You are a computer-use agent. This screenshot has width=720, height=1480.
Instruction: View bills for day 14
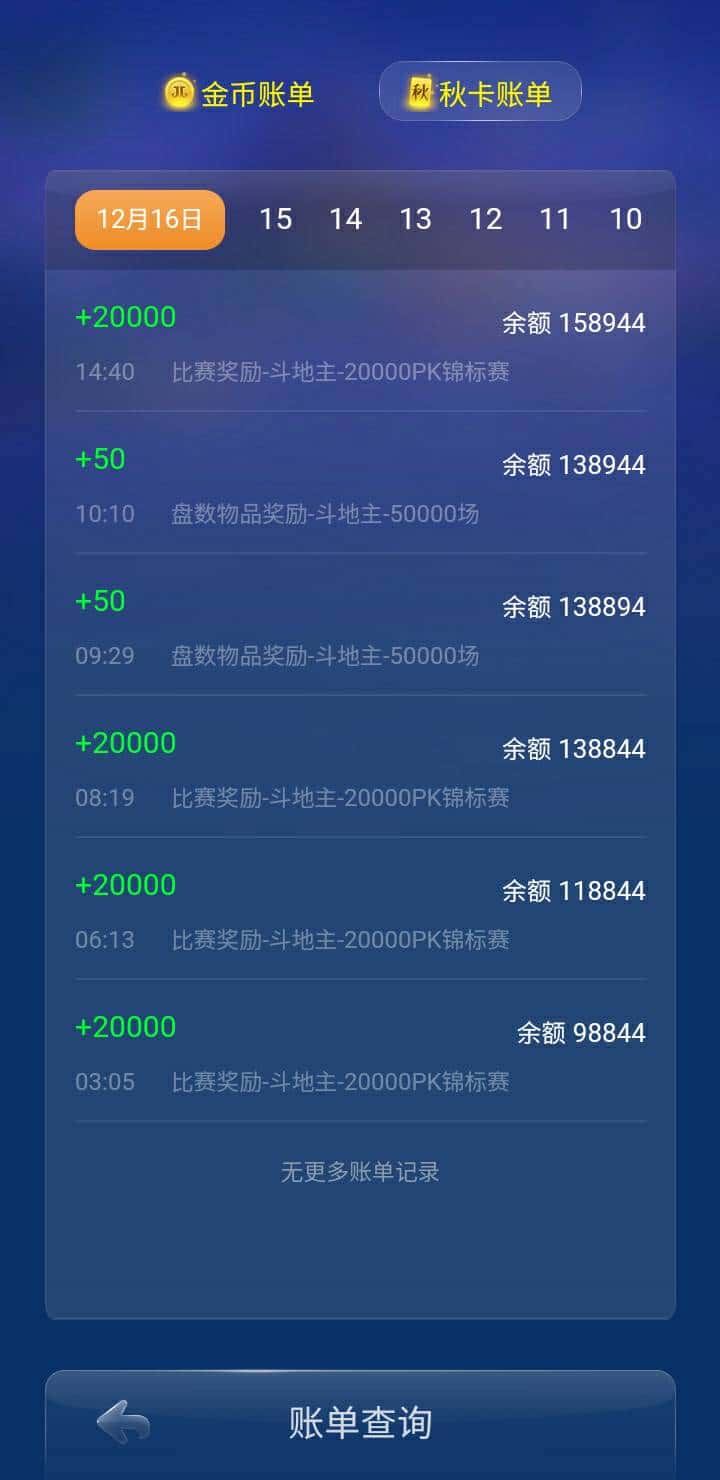click(x=346, y=219)
